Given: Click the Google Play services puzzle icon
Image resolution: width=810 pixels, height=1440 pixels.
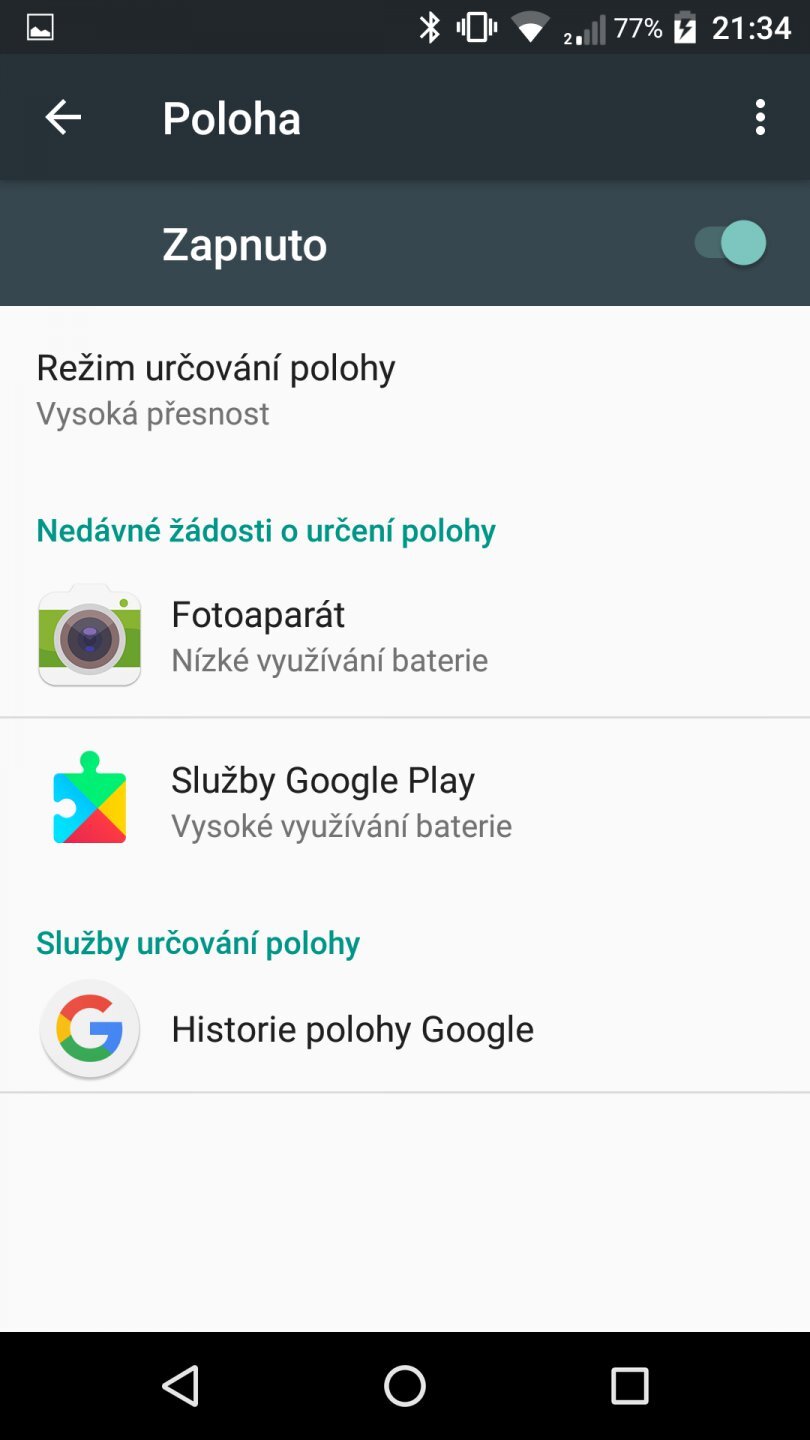Looking at the screenshot, I should [x=89, y=800].
